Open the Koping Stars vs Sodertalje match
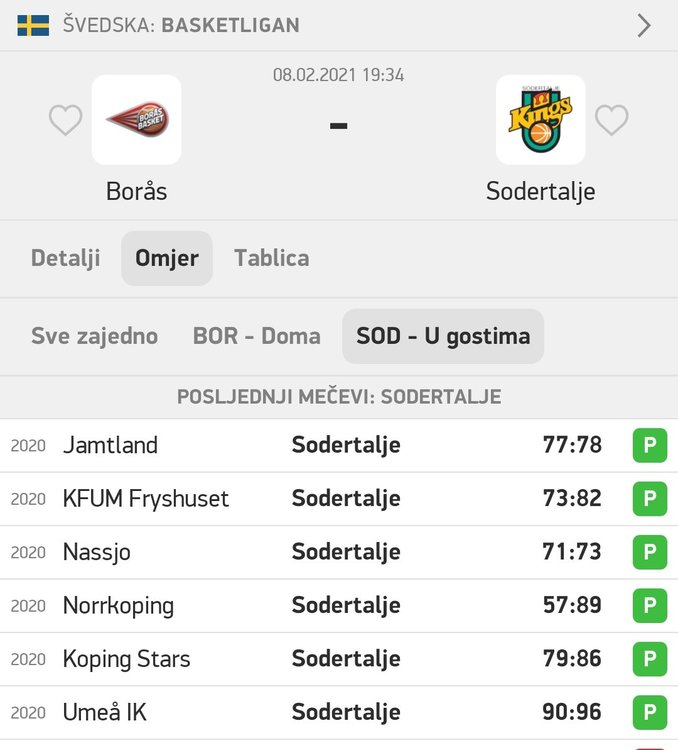 [x=339, y=659]
